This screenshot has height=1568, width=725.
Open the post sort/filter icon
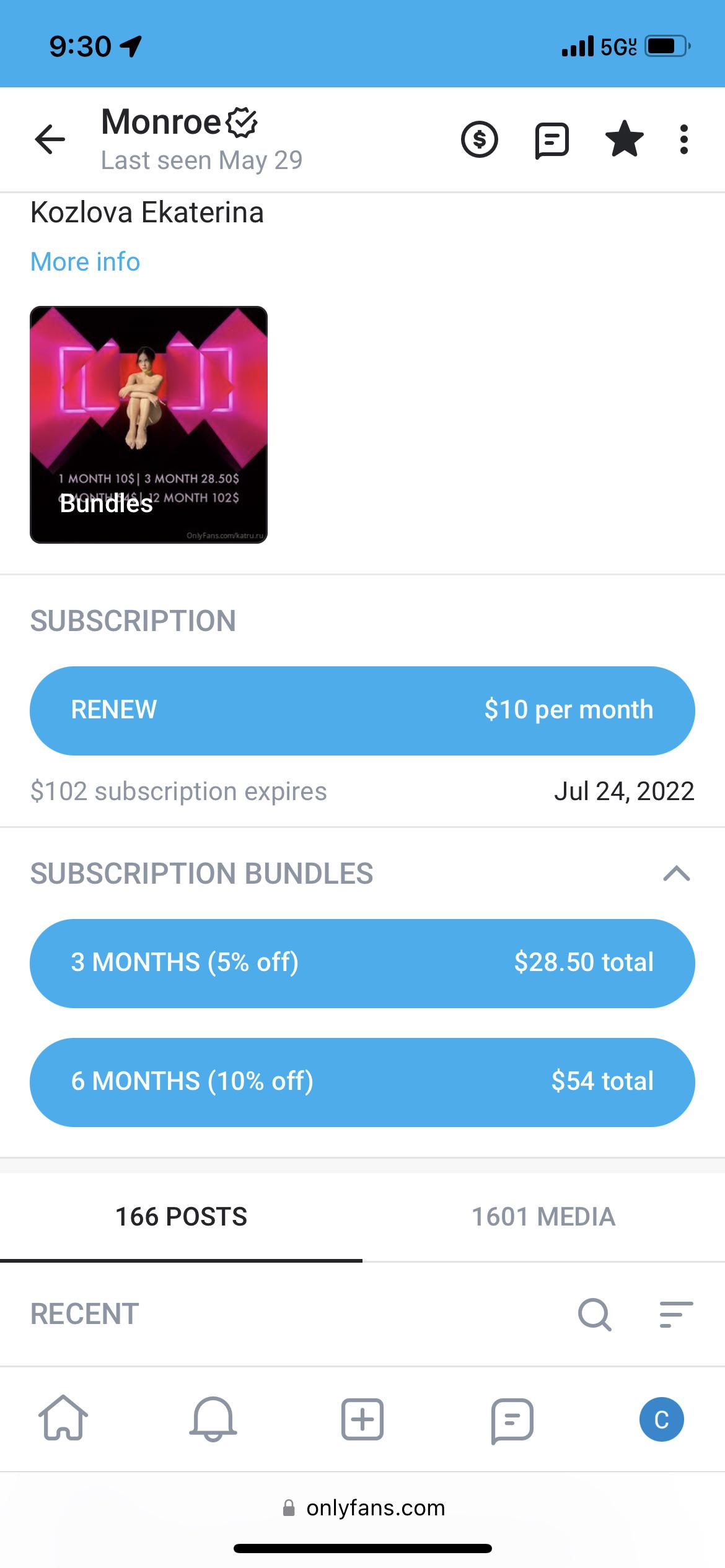tap(675, 1314)
